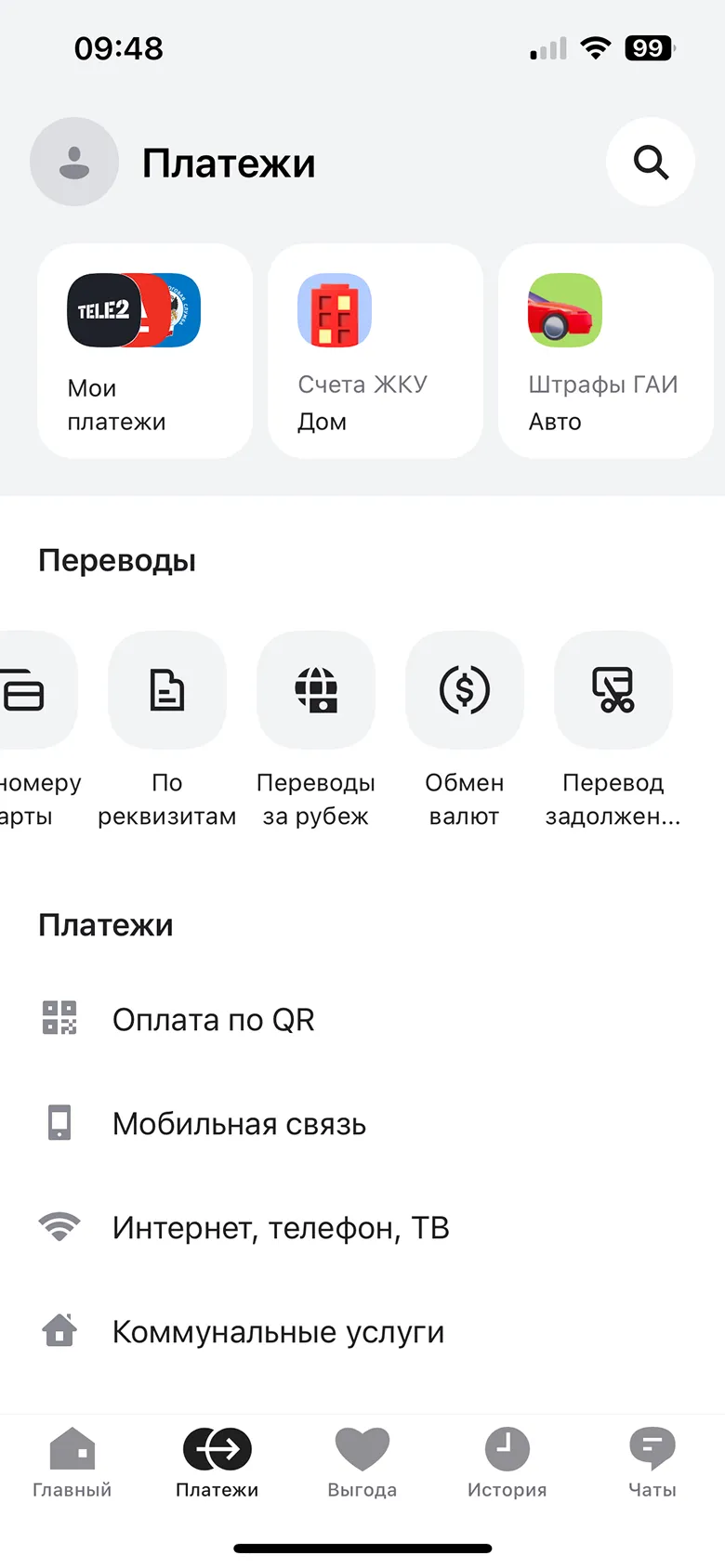The image size is (725, 1568).
Task: Open the Мои платежи card
Action: pyautogui.click(x=145, y=351)
